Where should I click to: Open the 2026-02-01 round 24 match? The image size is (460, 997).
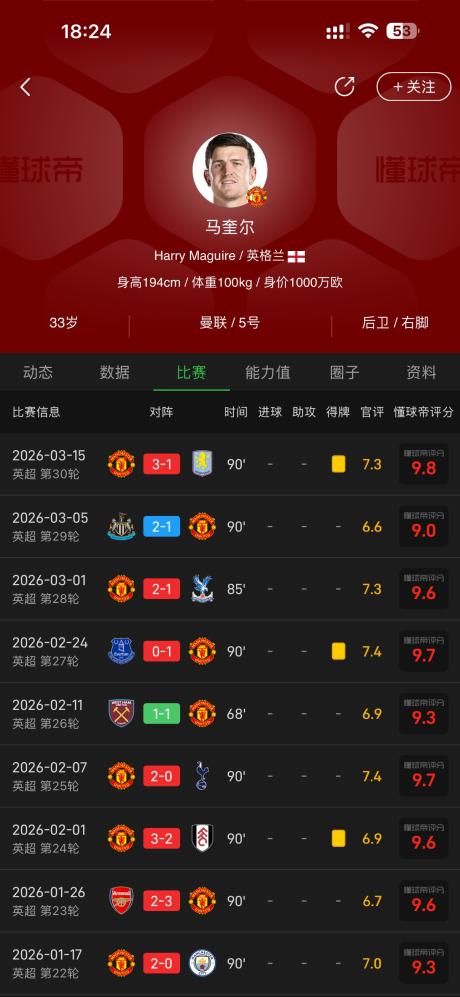[x=230, y=838]
